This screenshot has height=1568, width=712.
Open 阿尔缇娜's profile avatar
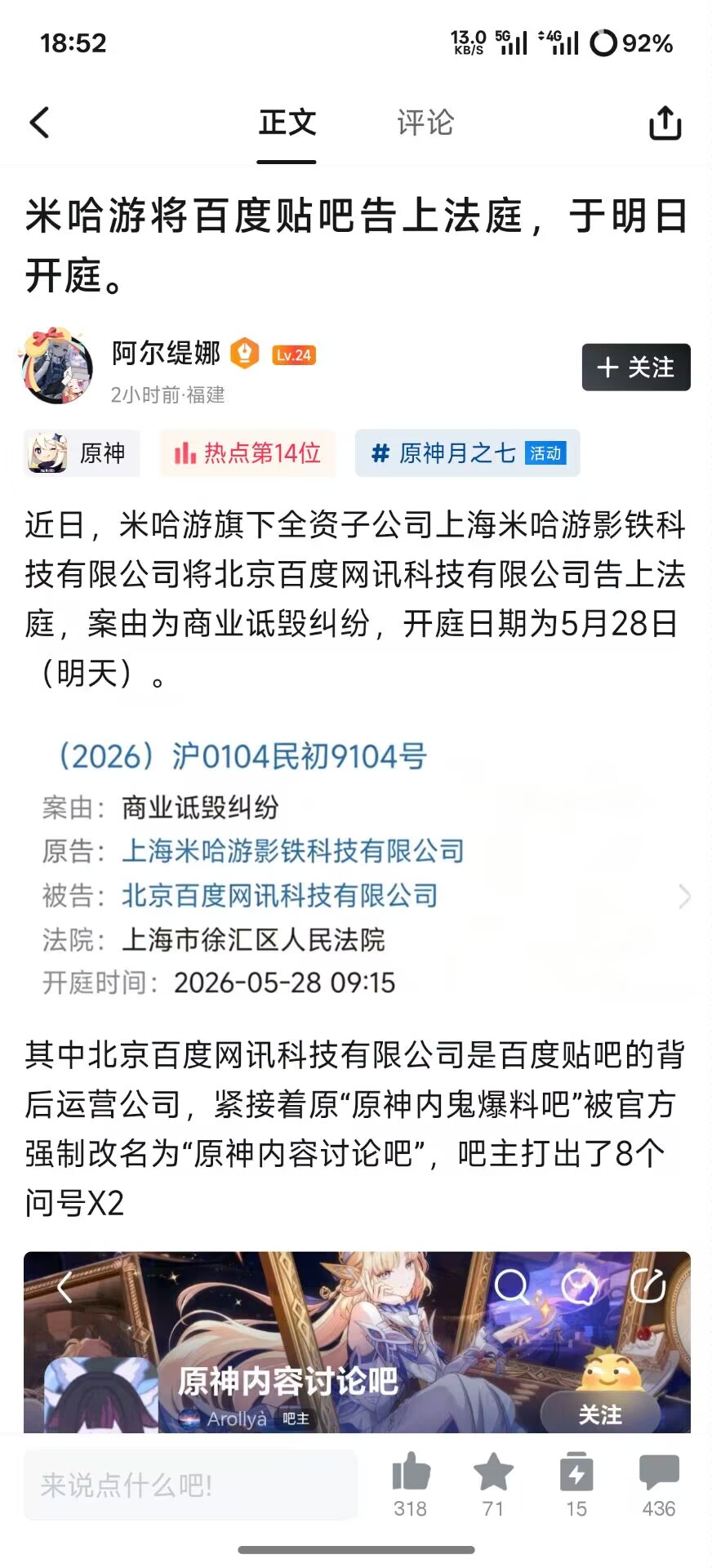click(x=56, y=367)
